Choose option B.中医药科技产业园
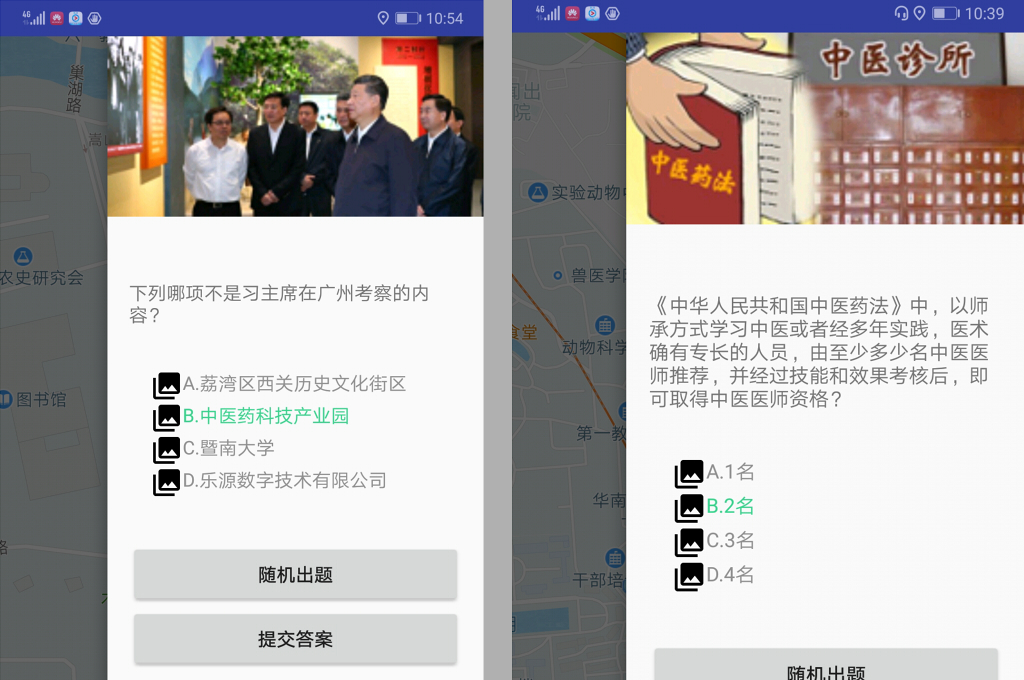Viewport: 1024px width, 680px height. point(265,416)
